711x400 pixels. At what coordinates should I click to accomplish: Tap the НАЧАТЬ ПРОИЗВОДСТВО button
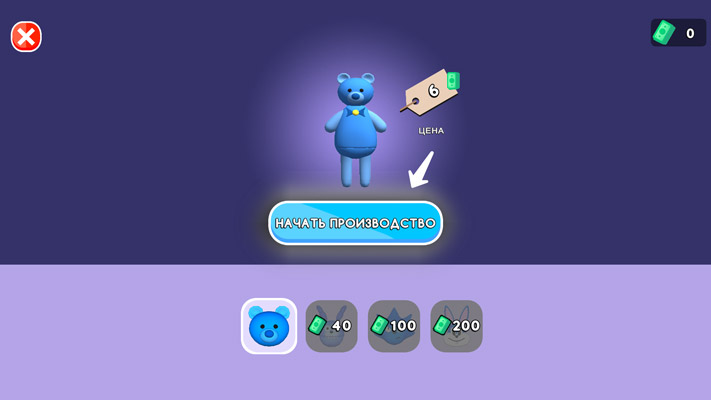[355, 223]
